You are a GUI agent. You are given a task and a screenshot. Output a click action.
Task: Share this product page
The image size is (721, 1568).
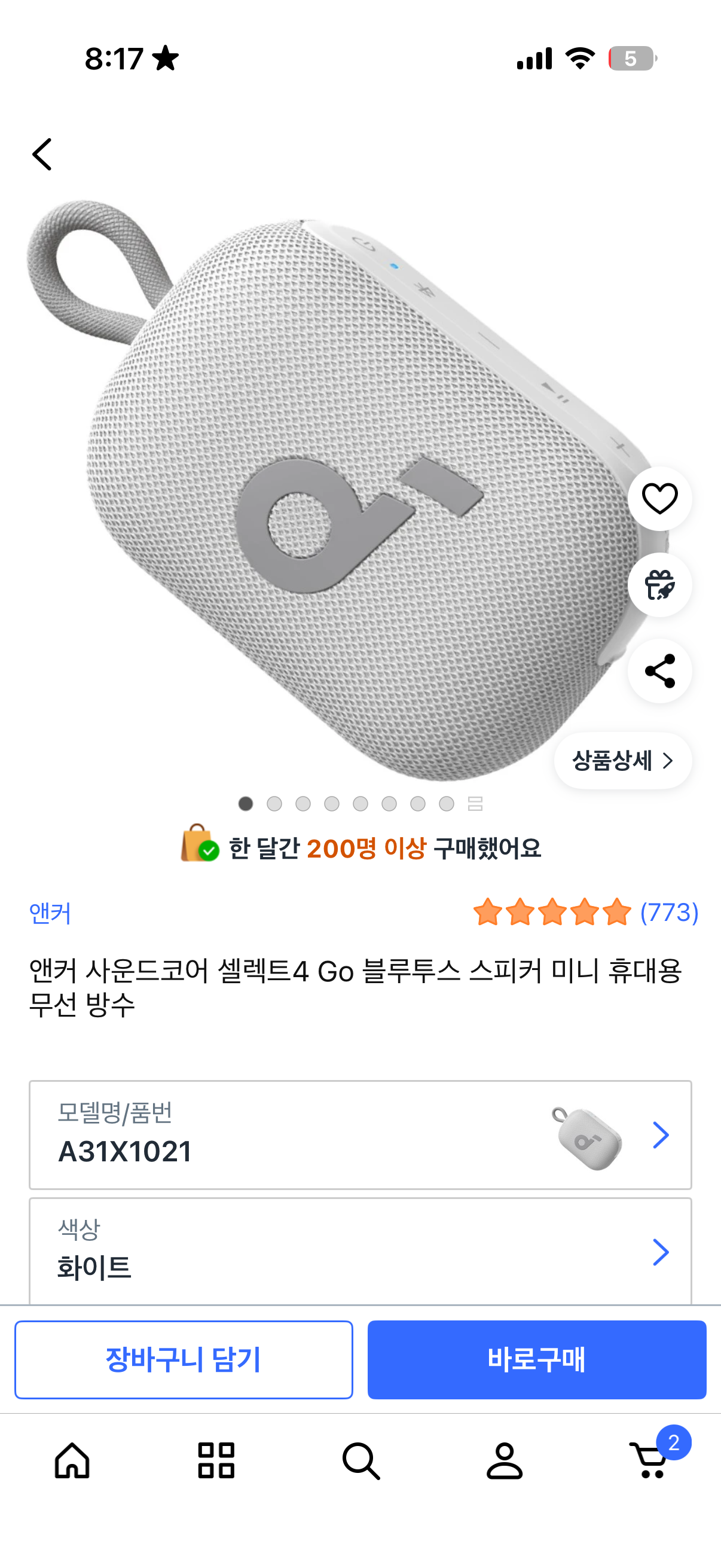(x=659, y=671)
